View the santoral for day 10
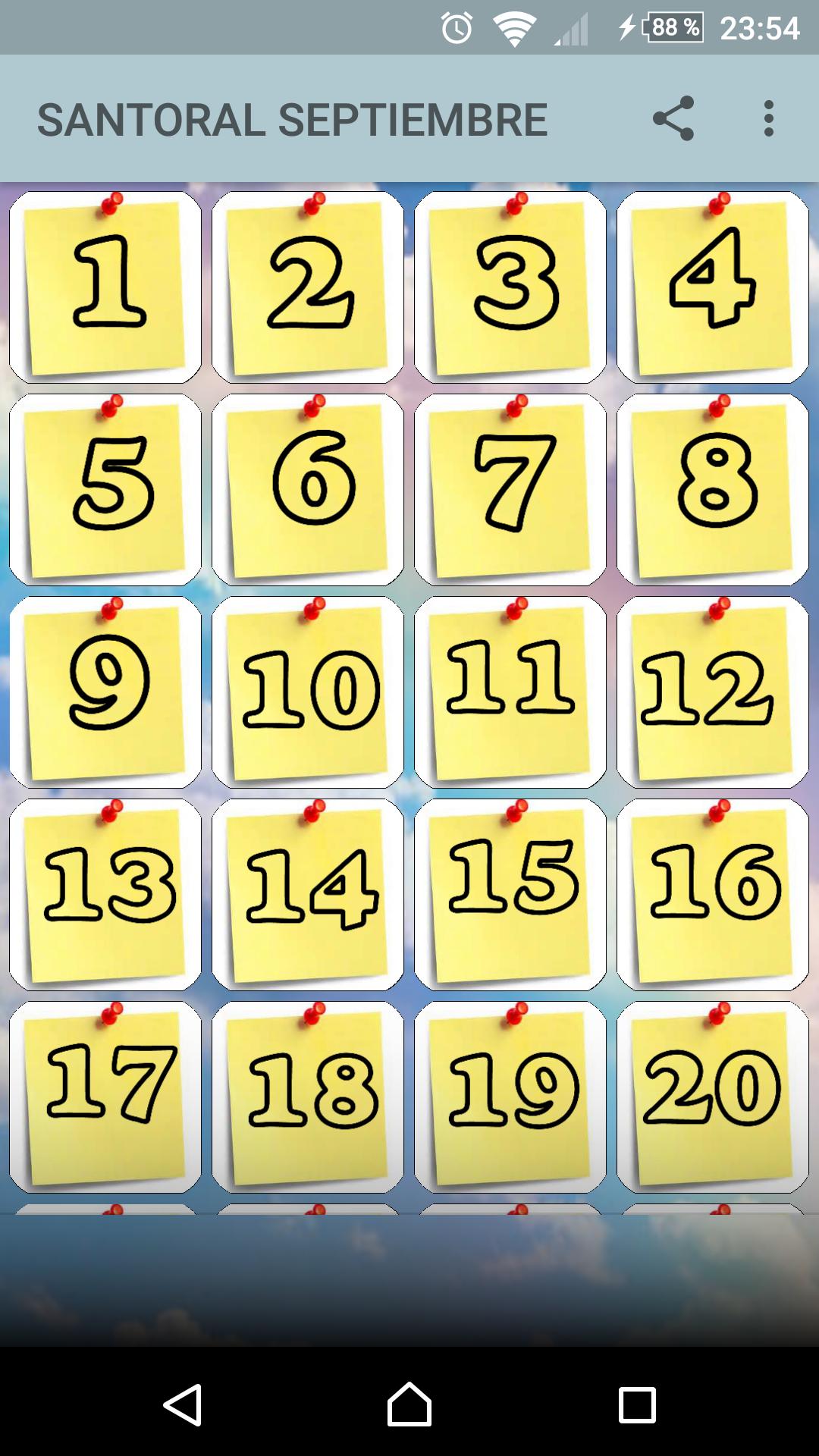Image resolution: width=819 pixels, height=1456 pixels. pyautogui.click(x=308, y=692)
